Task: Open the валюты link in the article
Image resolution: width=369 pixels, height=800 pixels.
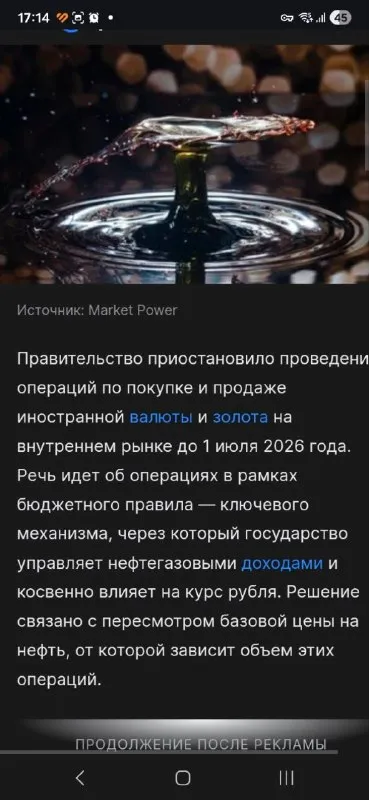Action: tap(161, 417)
